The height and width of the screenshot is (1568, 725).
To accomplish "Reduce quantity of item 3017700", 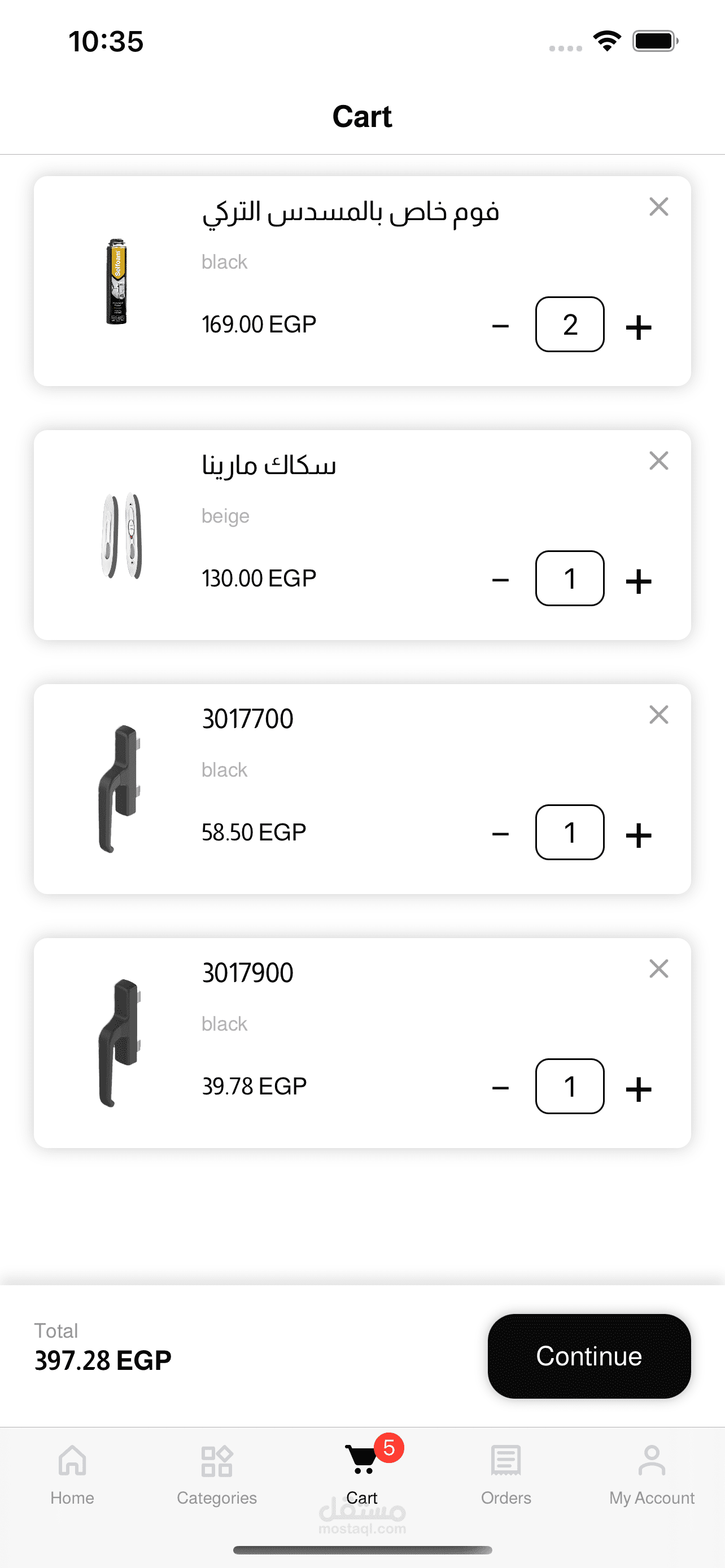I will pyautogui.click(x=500, y=834).
